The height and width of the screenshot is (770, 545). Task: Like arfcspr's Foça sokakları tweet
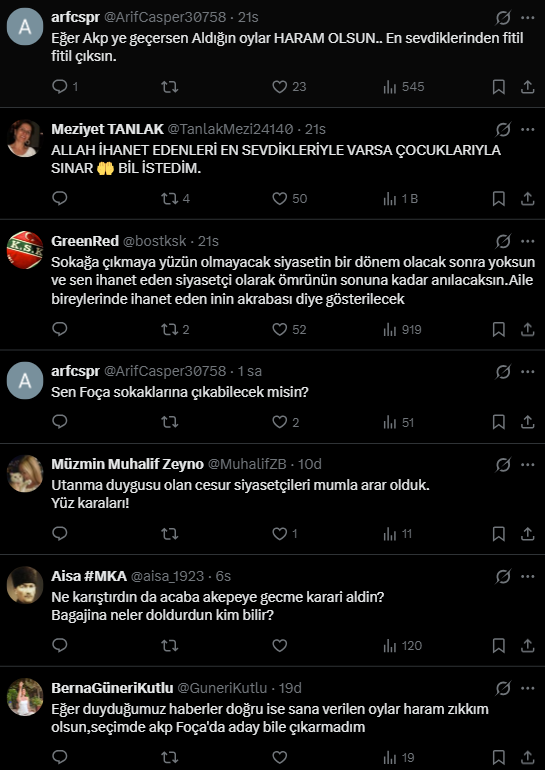[x=285, y=422]
